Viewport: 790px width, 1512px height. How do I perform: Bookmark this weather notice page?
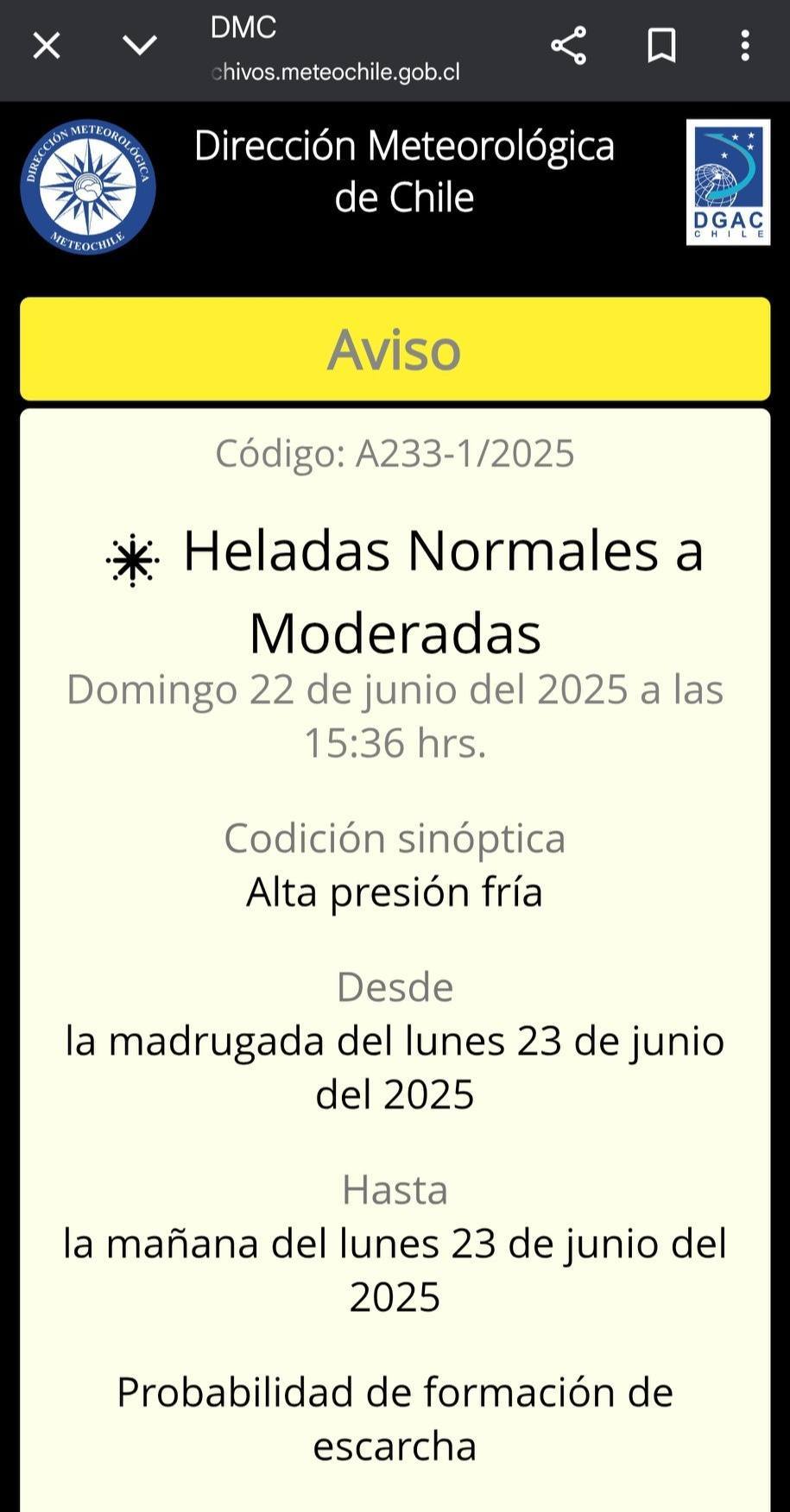[661, 46]
